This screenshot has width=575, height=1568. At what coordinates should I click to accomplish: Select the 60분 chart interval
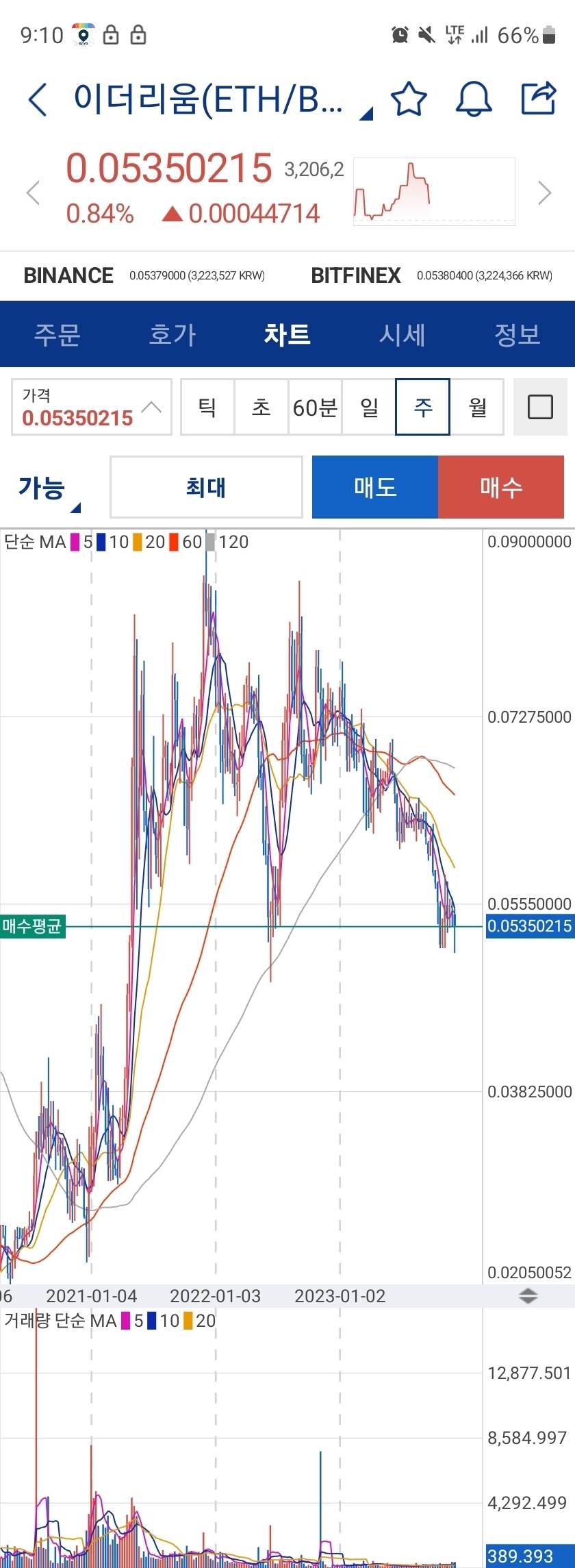315,408
